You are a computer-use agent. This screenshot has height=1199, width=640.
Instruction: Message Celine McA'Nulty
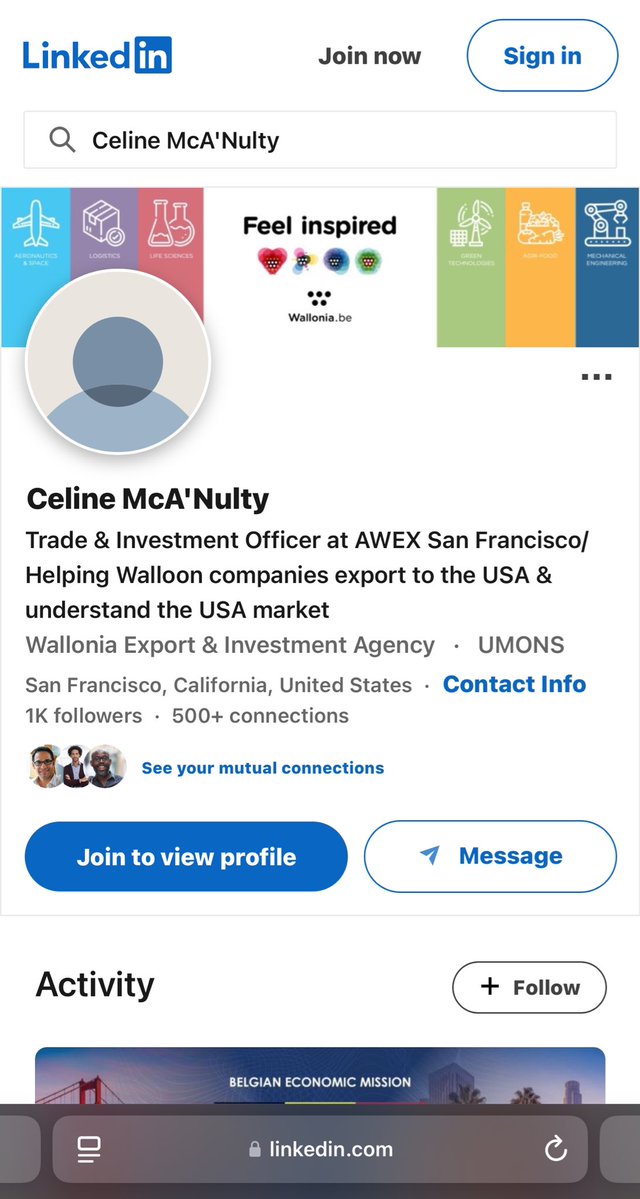(x=490, y=857)
